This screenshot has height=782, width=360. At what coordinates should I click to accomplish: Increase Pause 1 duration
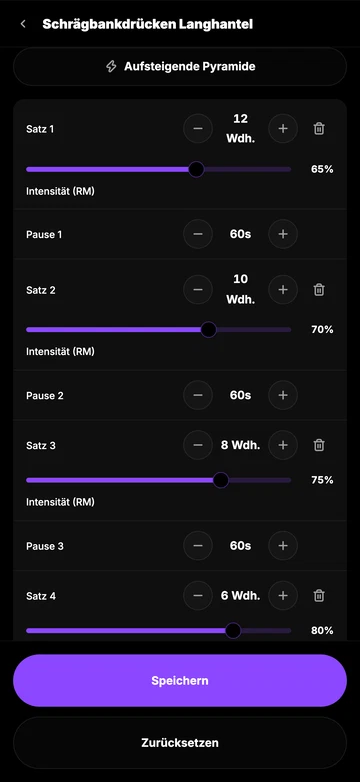(283, 234)
